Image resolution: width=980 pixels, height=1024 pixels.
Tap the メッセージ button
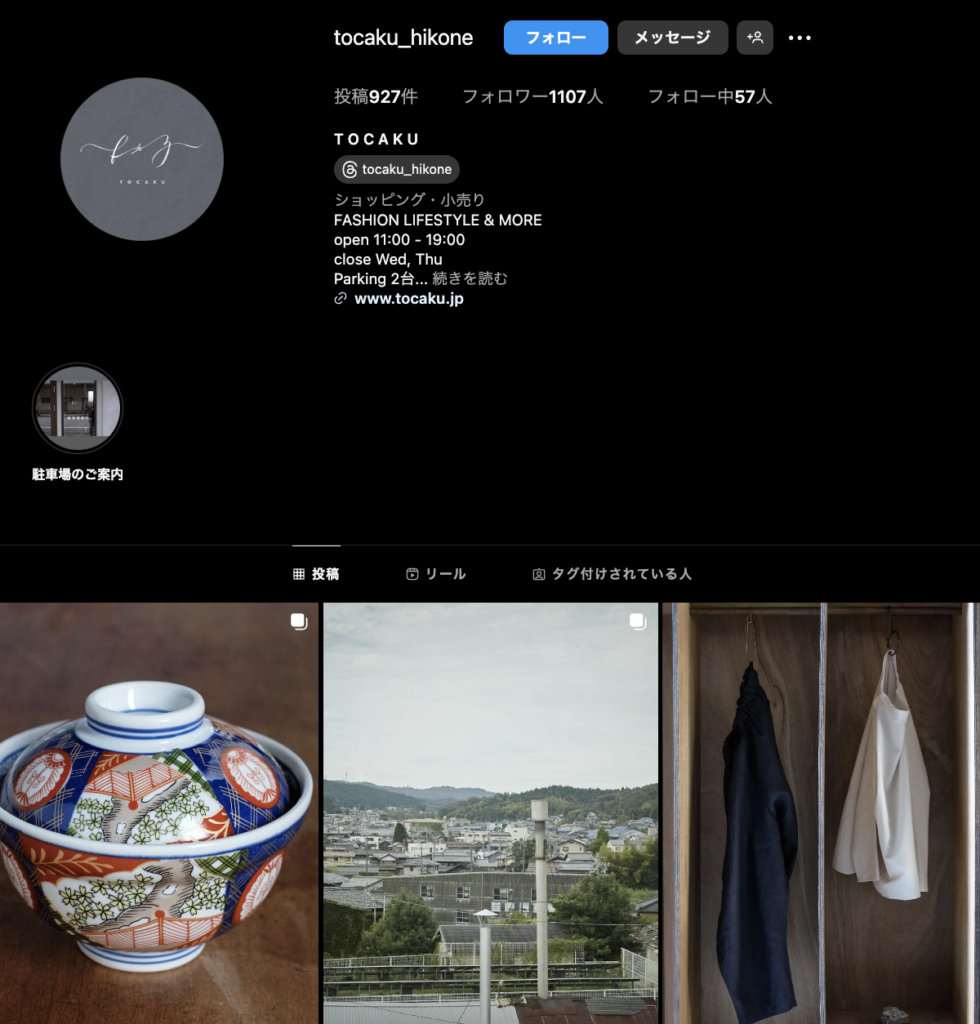click(672, 38)
